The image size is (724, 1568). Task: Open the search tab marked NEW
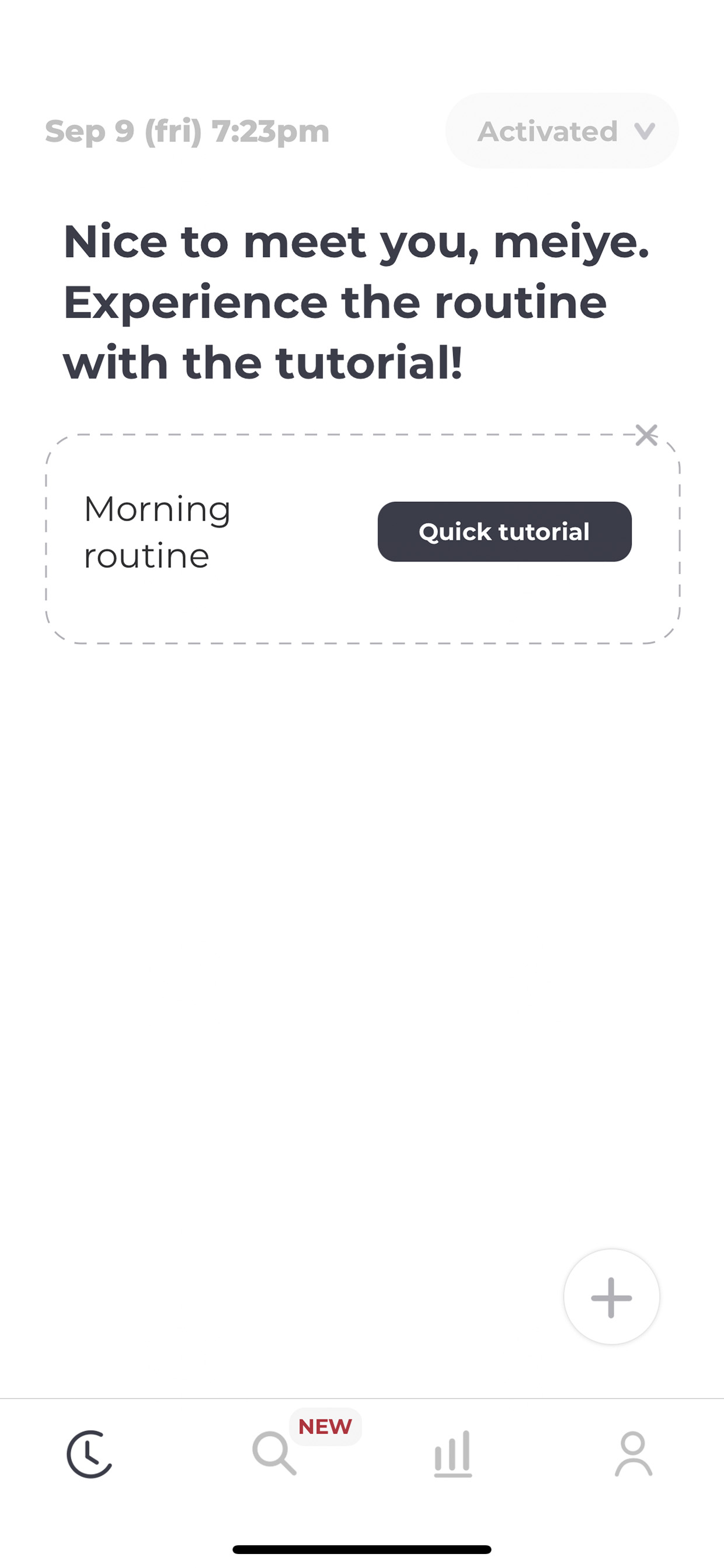point(274,1453)
